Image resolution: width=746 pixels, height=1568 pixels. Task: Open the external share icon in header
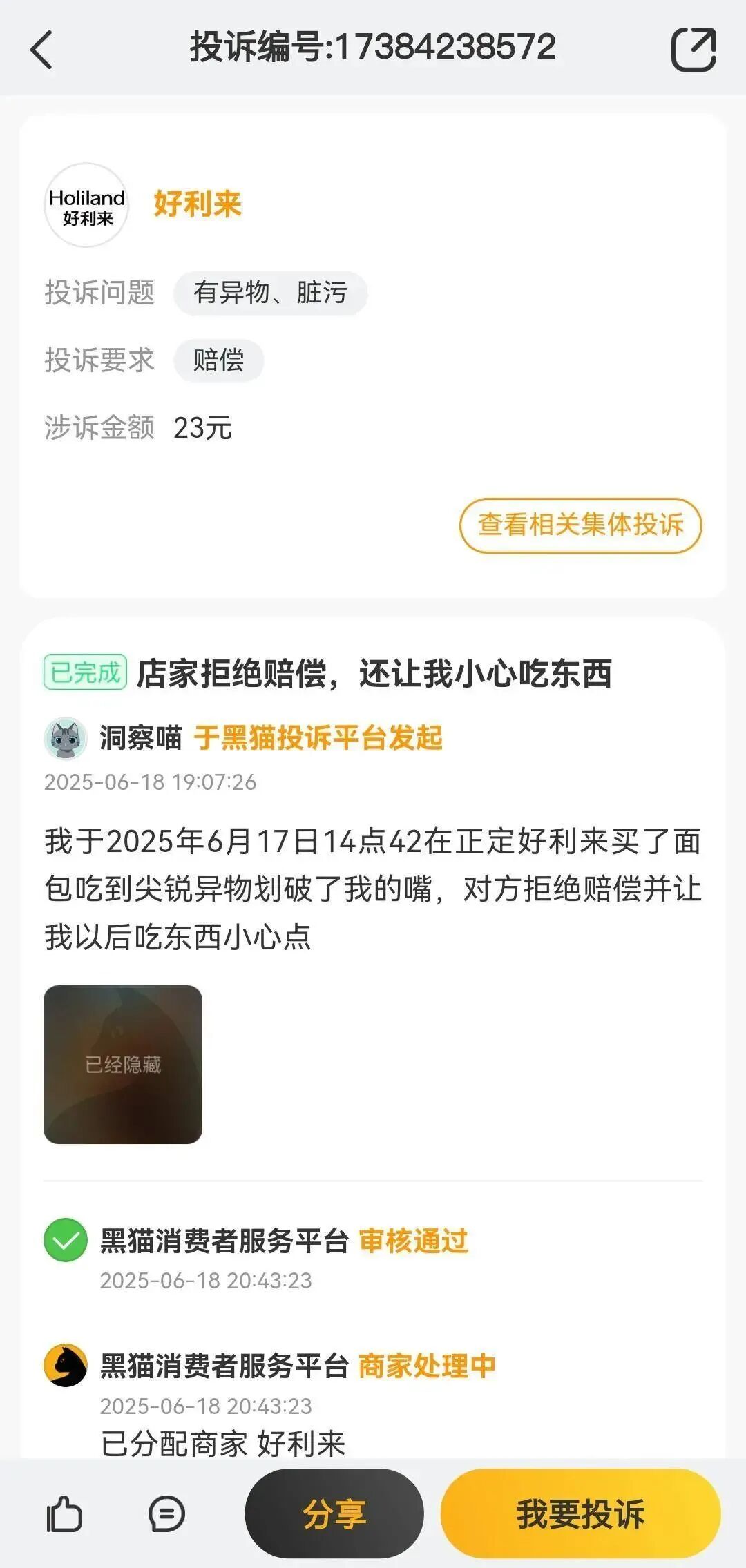click(694, 49)
